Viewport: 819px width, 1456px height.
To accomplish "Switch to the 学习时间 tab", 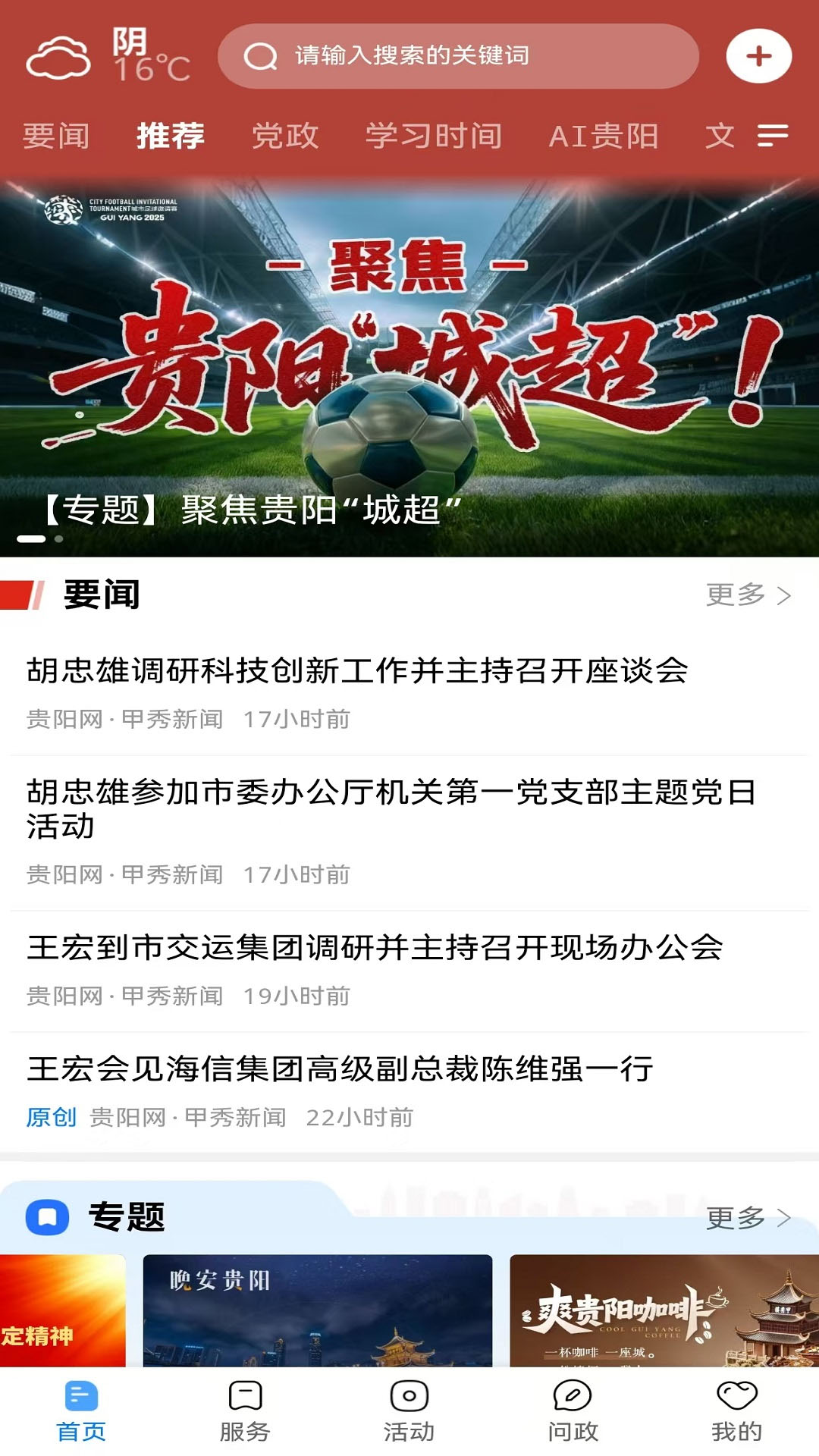I will (x=434, y=136).
